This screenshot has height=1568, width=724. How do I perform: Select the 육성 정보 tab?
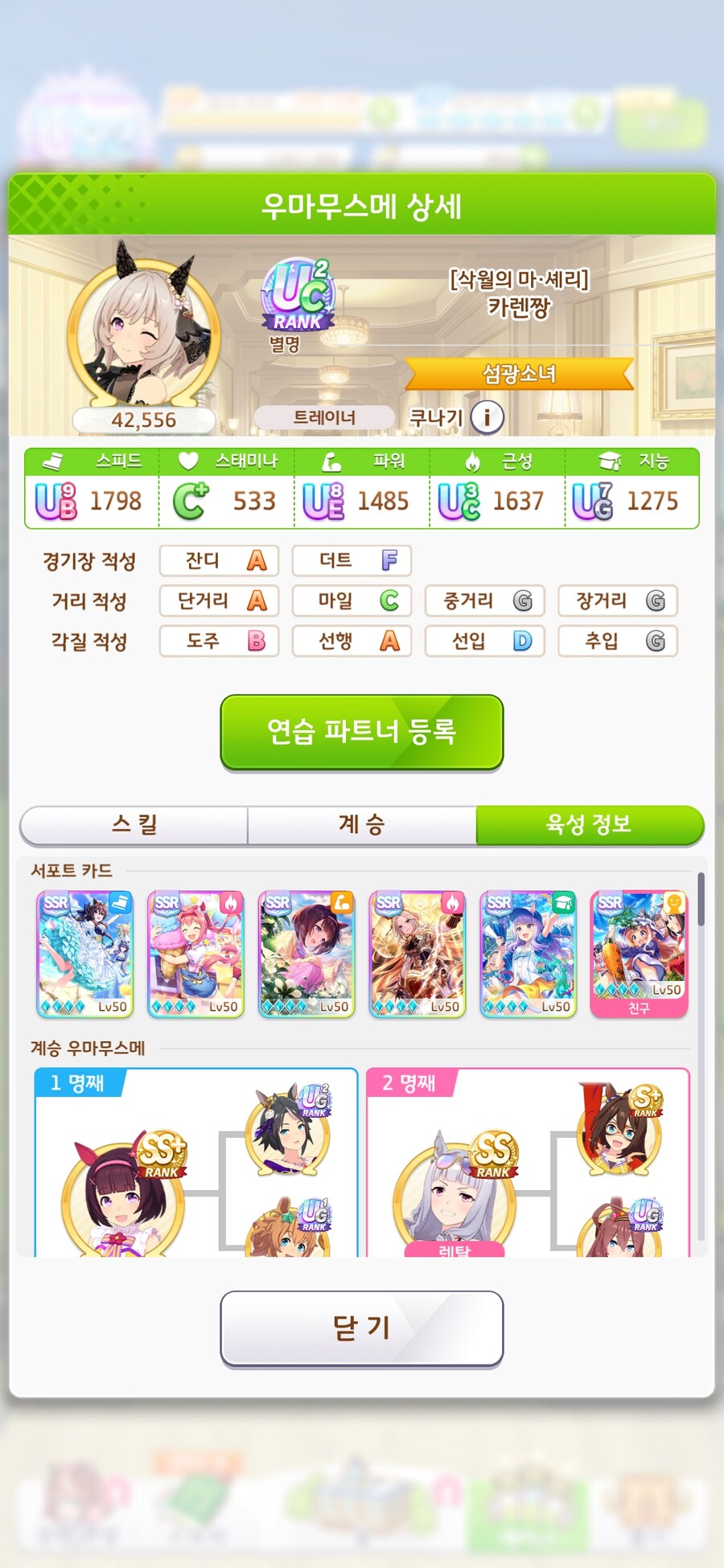(x=589, y=825)
